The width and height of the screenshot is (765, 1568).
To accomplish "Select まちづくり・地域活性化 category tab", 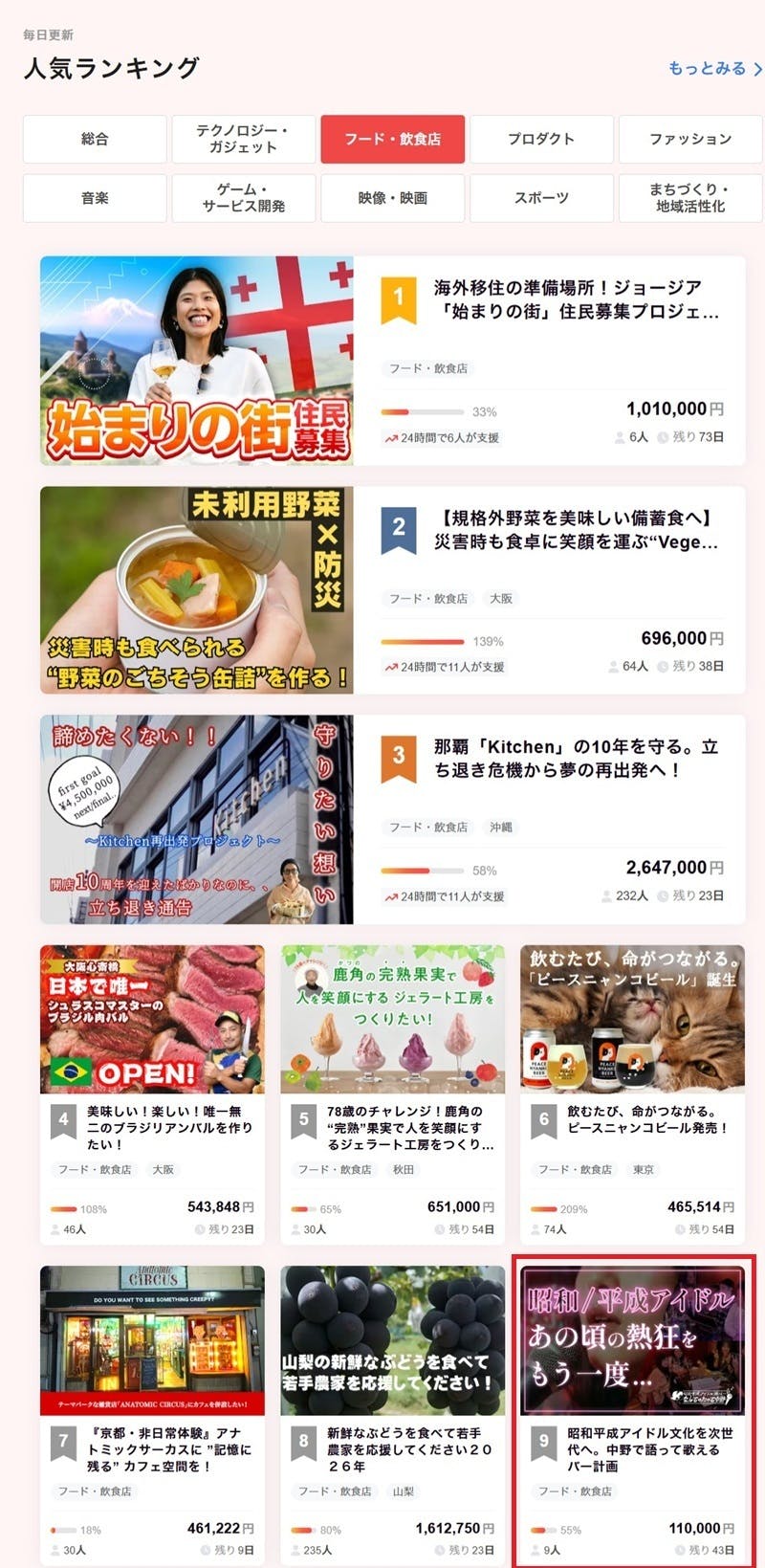I will (689, 198).
